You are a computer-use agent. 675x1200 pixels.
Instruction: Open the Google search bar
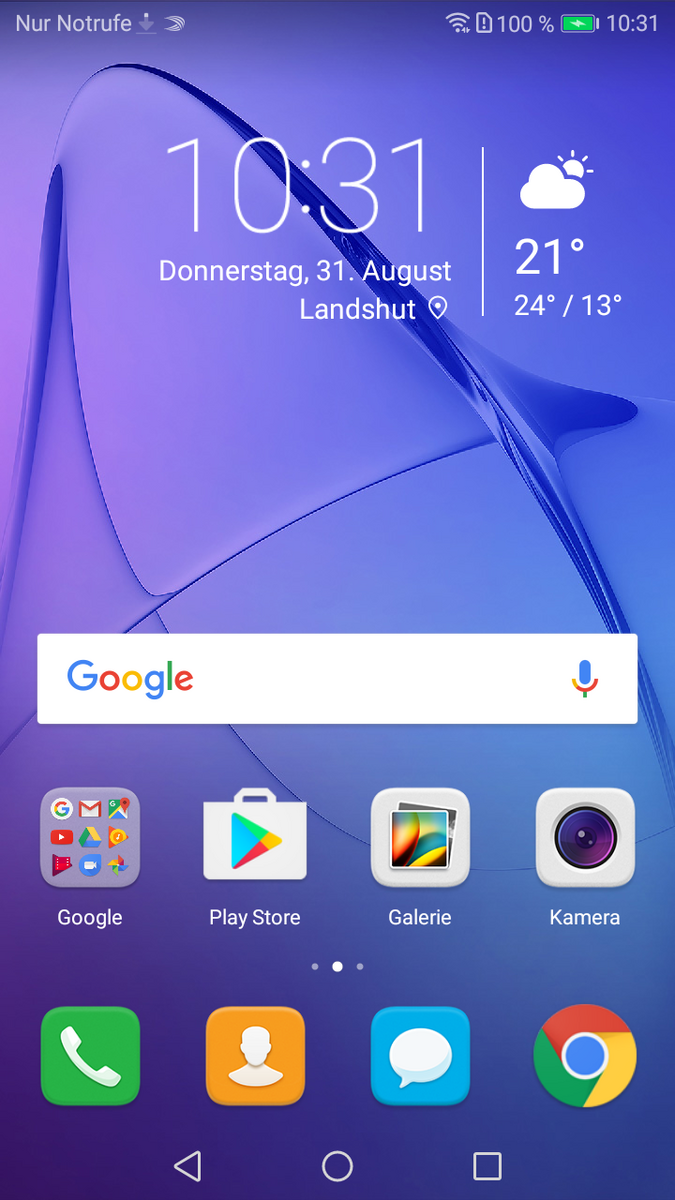tap(337, 678)
